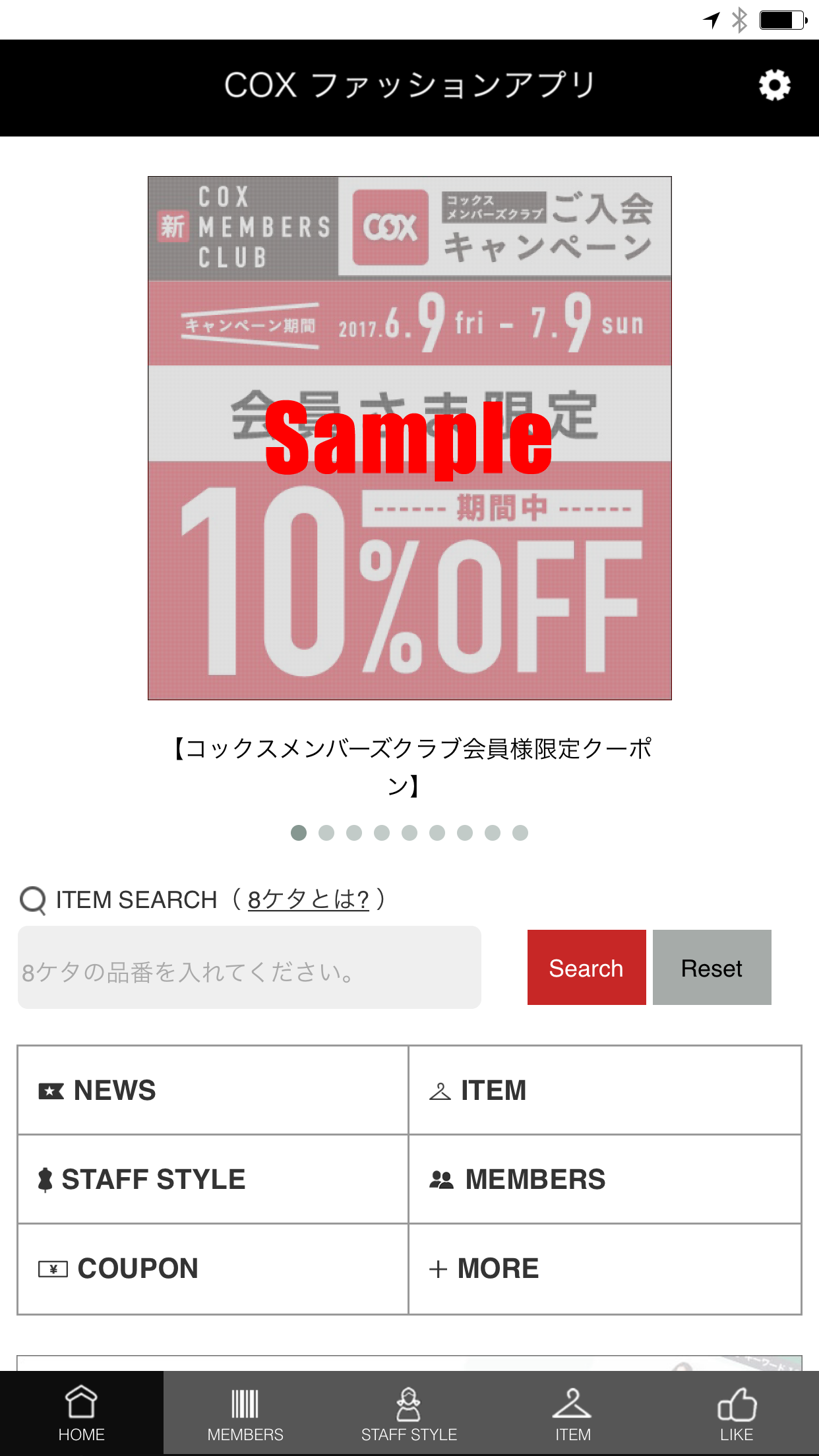Viewport: 819px width, 1456px height.
Task: Tap the mannequin icon beside STAFF STYLE
Action: click(x=44, y=1179)
